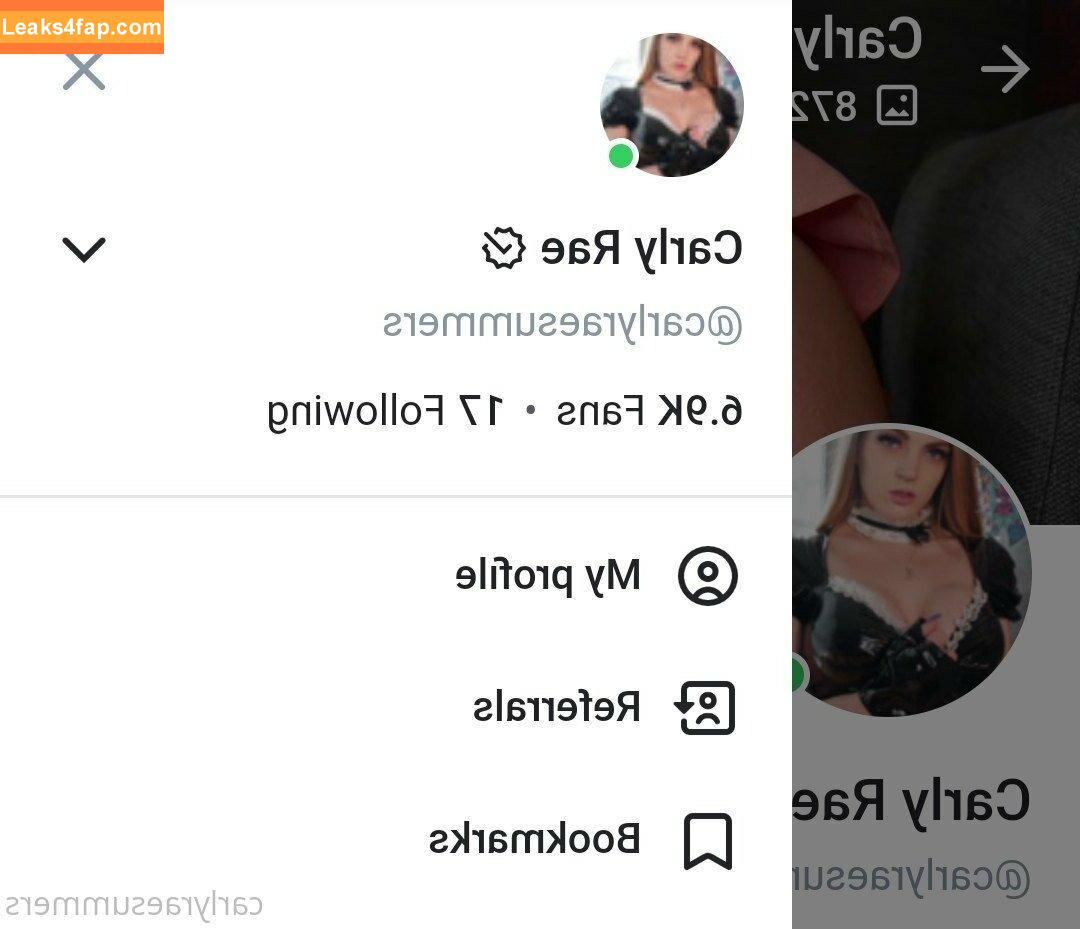Image resolution: width=1080 pixels, height=929 pixels.
Task: Close the side drawer menu
Action: pos(84,70)
